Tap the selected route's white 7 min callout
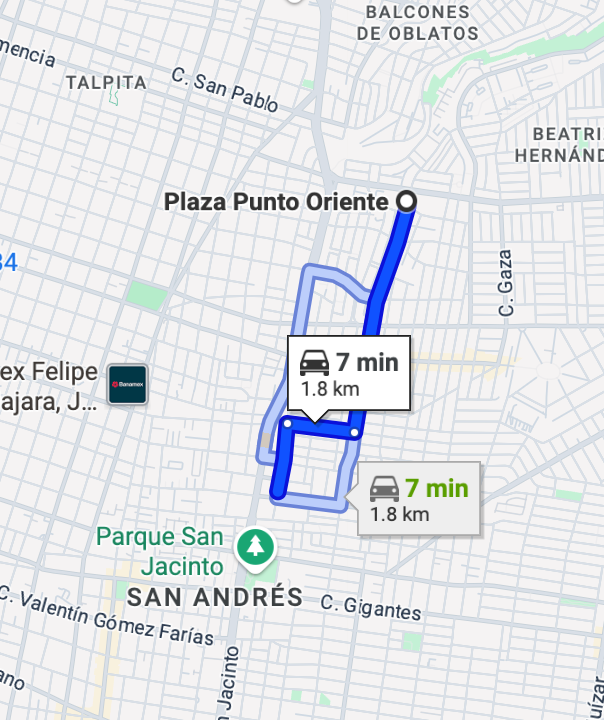604x720 pixels. 349,373
